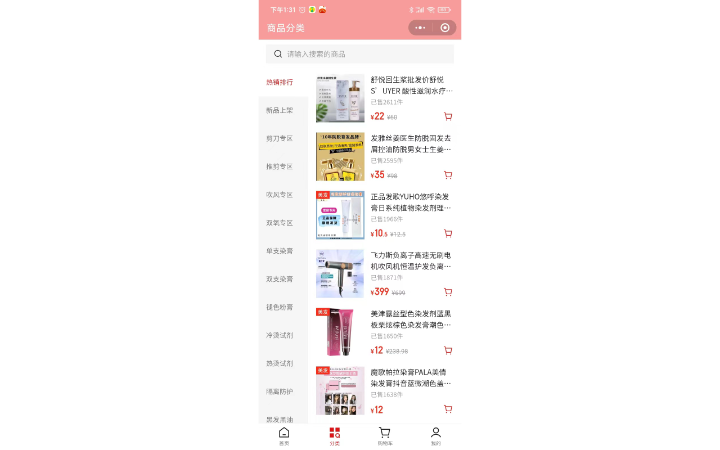Open the 美津雅益型色染发剂 product card
This screenshot has width=720, height=450.
tap(411, 318)
